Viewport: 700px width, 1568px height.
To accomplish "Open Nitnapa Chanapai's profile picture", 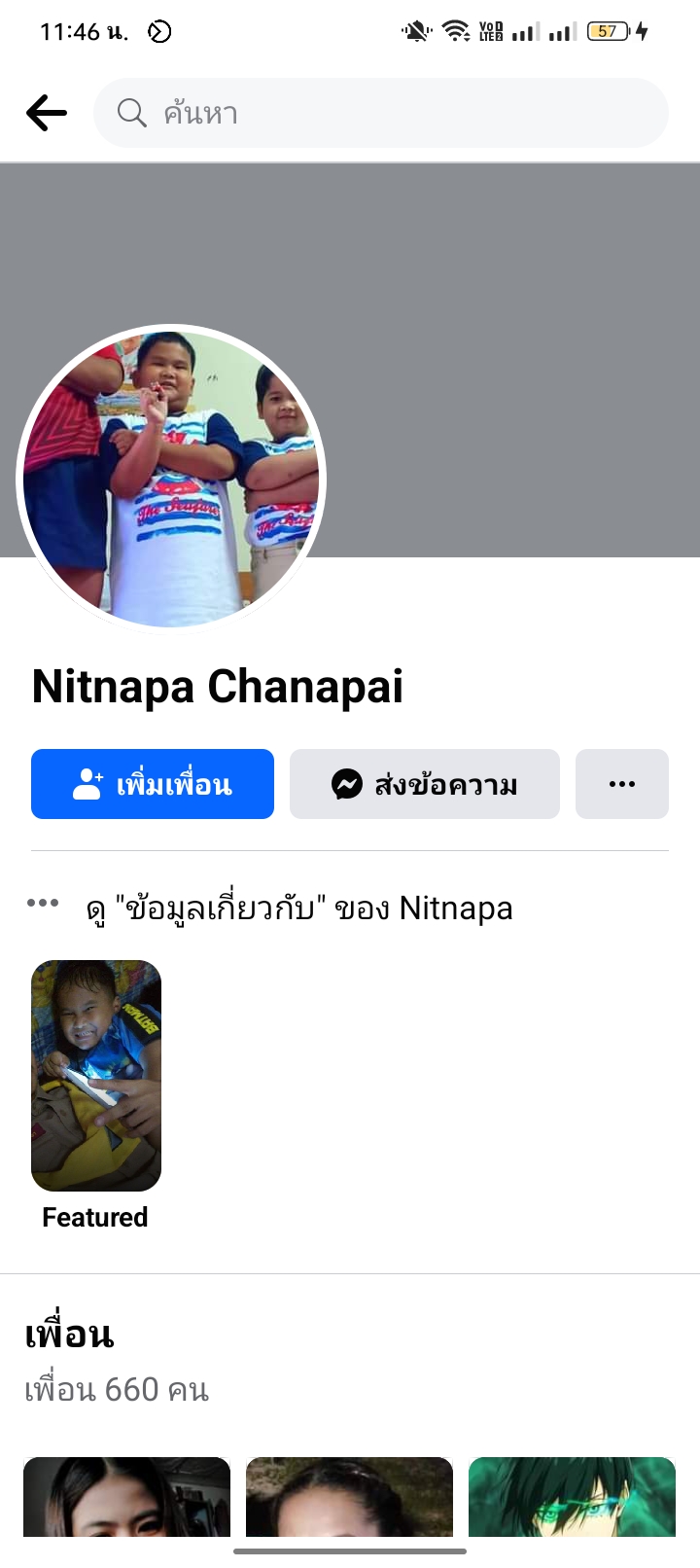I will coord(171,479).
